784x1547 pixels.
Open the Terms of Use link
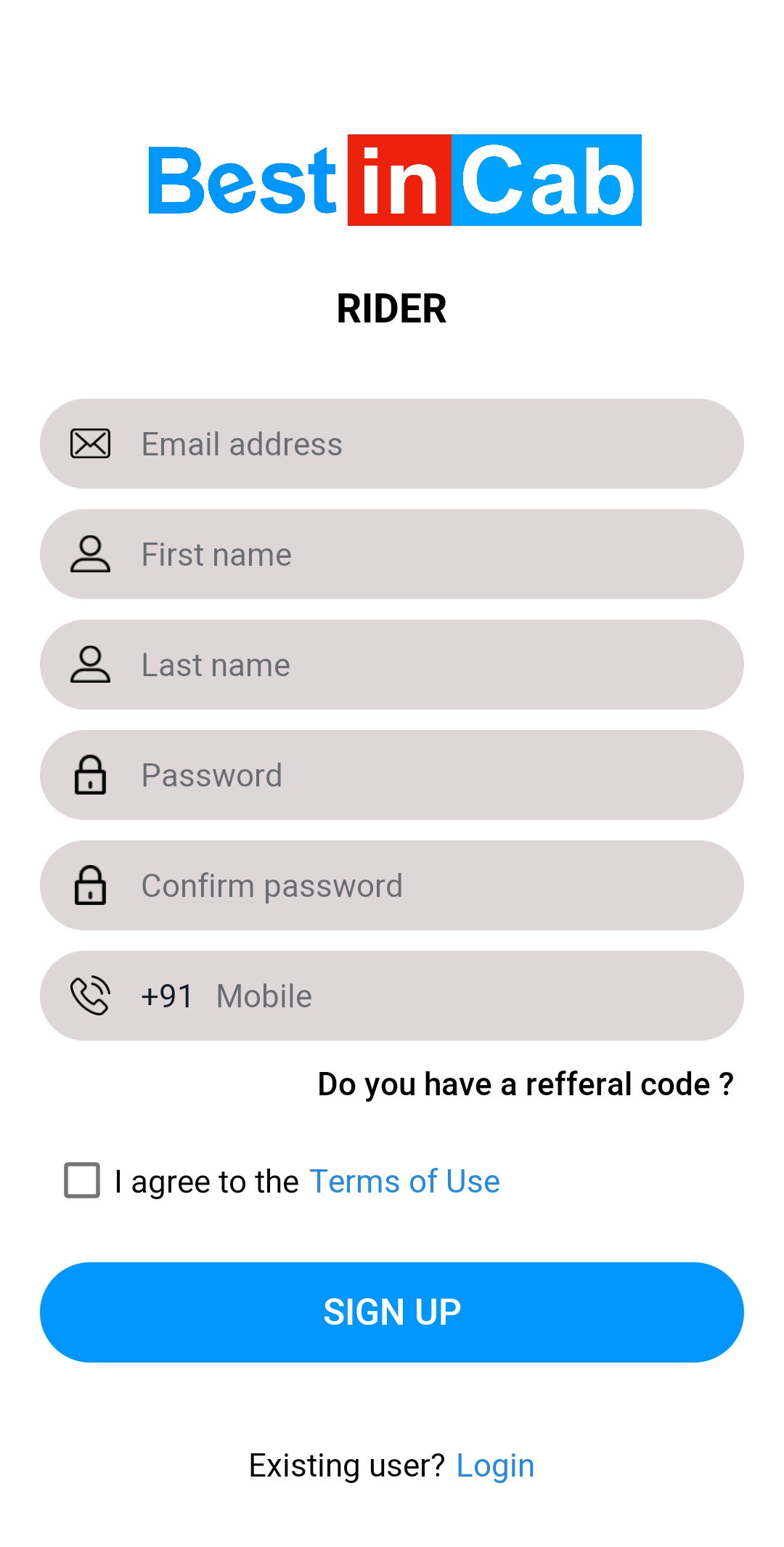tap(404, 1182)
